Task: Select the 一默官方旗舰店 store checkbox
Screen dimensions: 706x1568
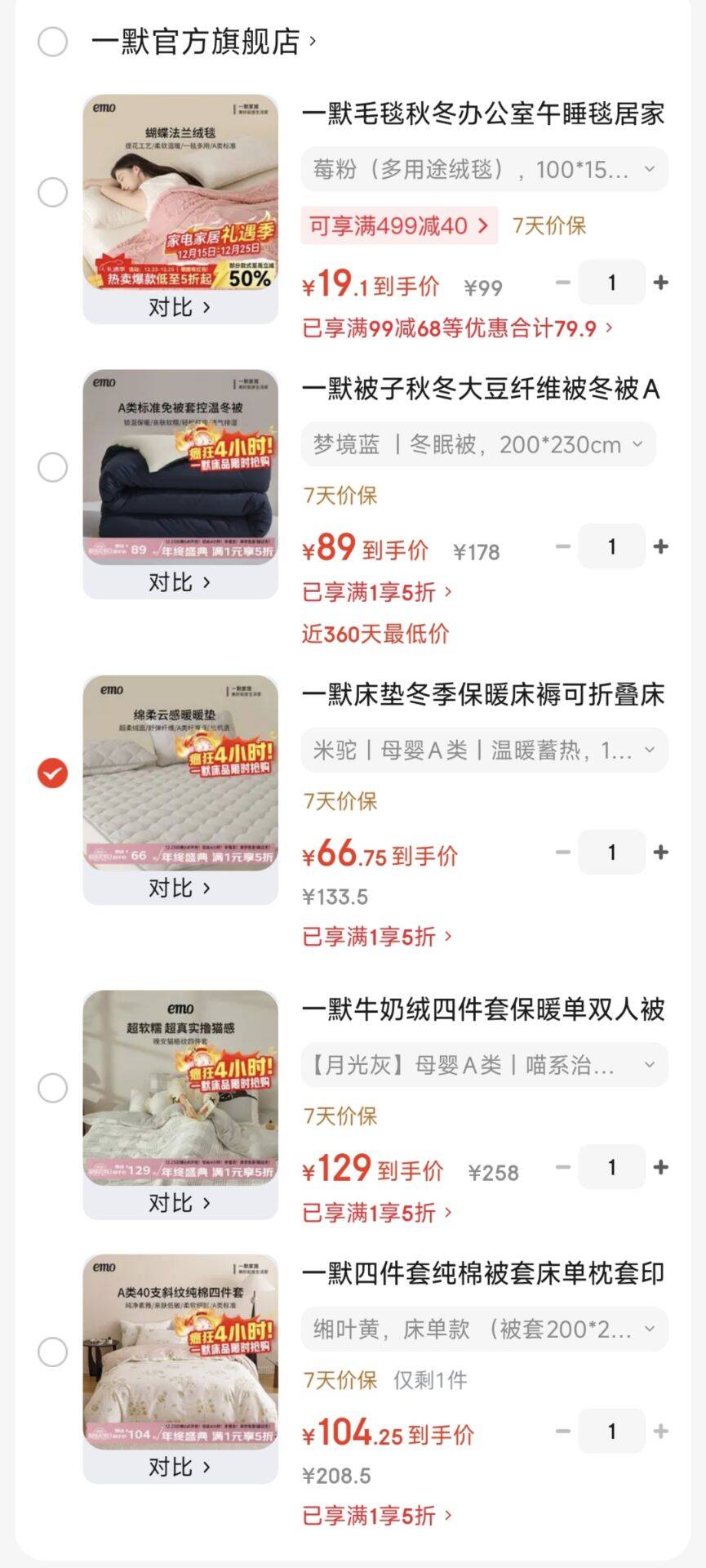Action: coord(51,38)
